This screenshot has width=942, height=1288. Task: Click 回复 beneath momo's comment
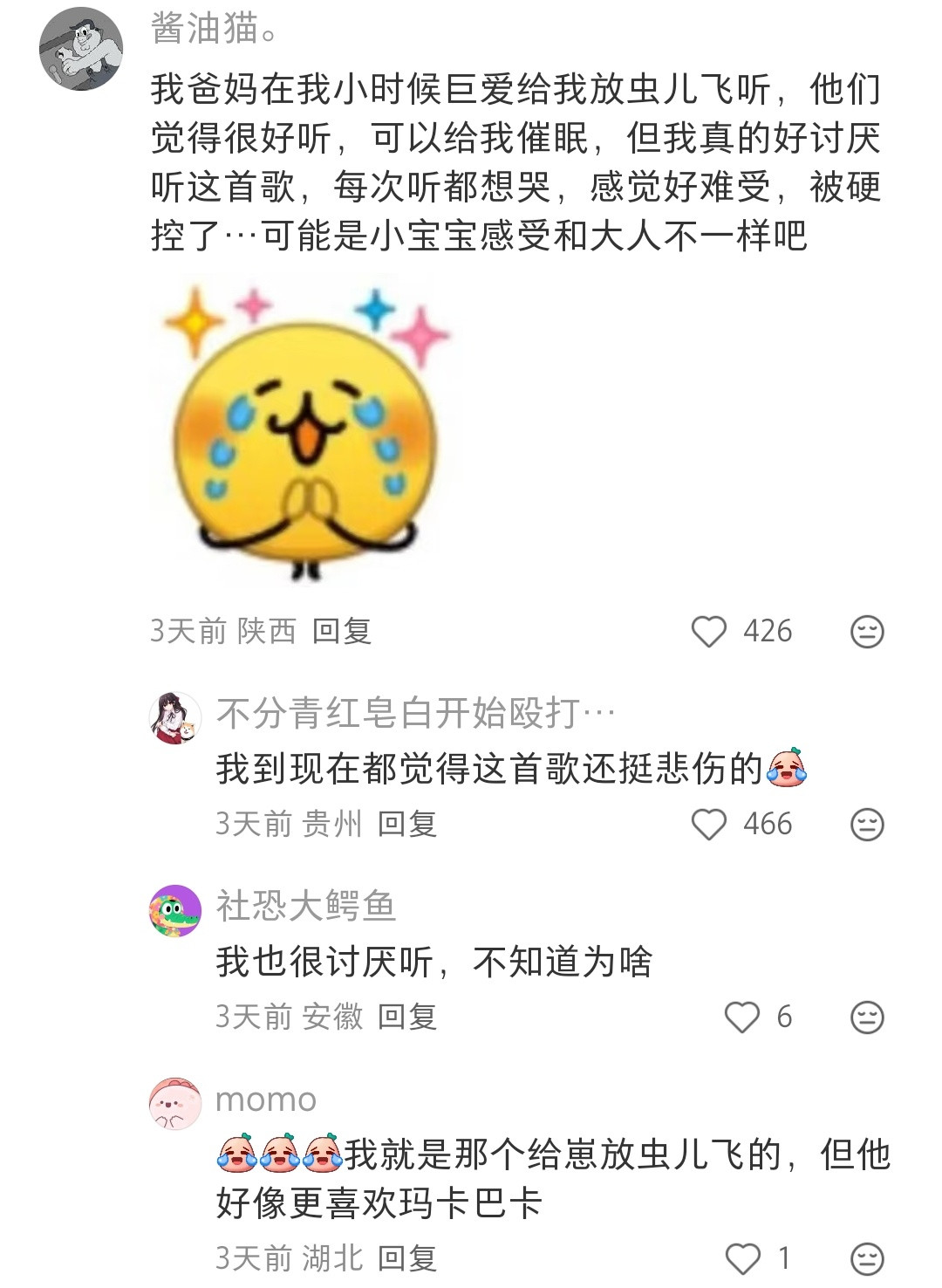point(407,1257)
